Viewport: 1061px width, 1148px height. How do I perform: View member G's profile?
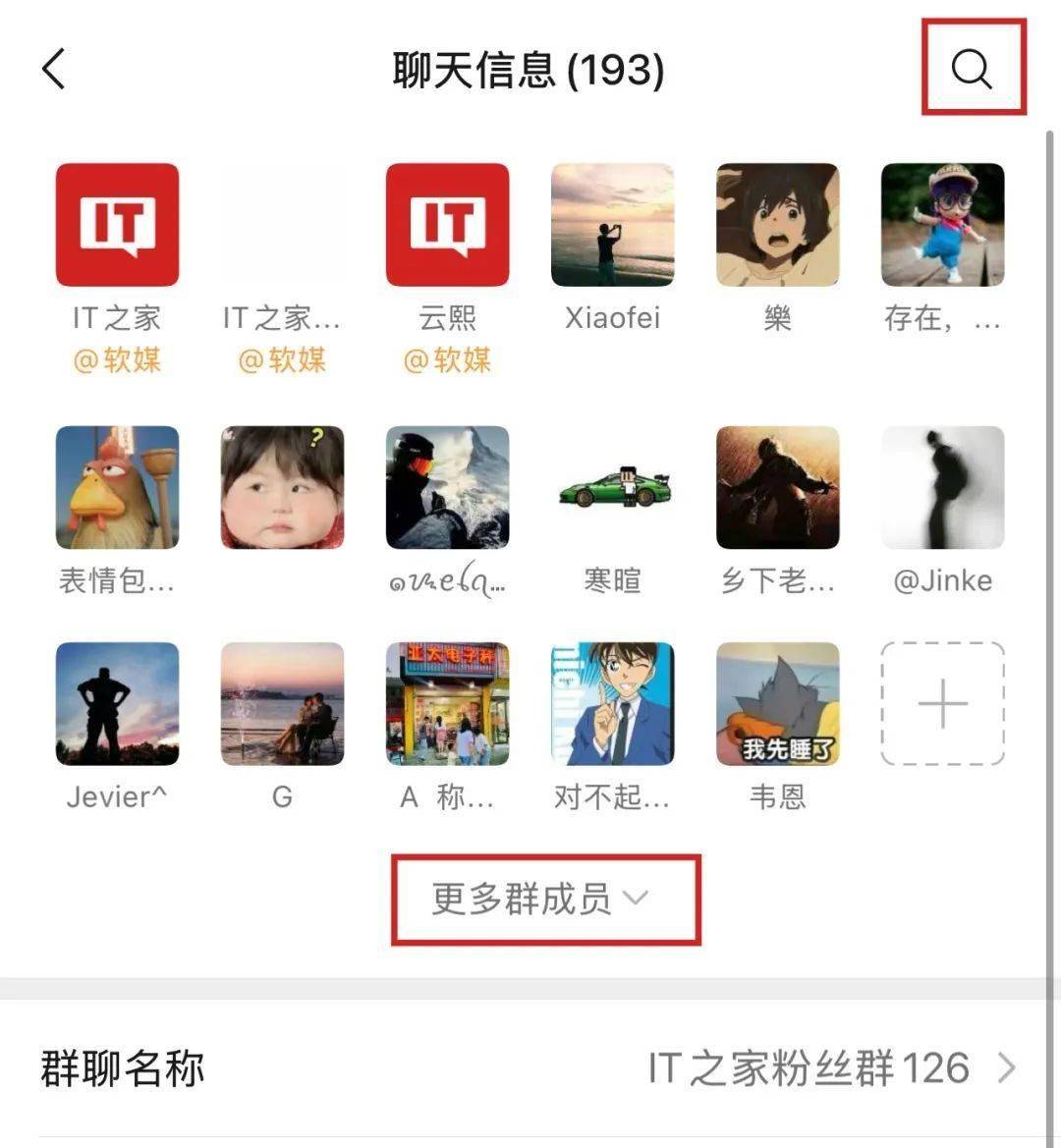[x=282, y=703]
